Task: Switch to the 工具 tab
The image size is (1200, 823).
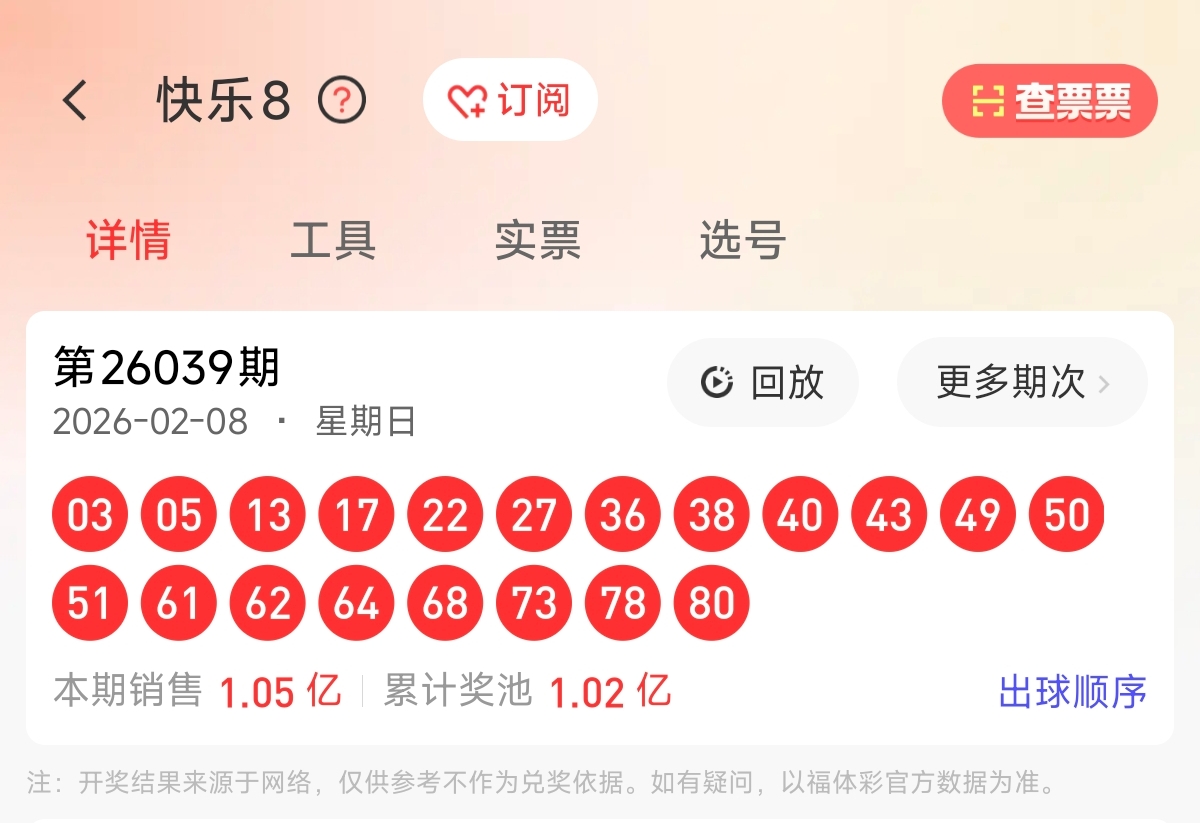Action: coord(333,240)
